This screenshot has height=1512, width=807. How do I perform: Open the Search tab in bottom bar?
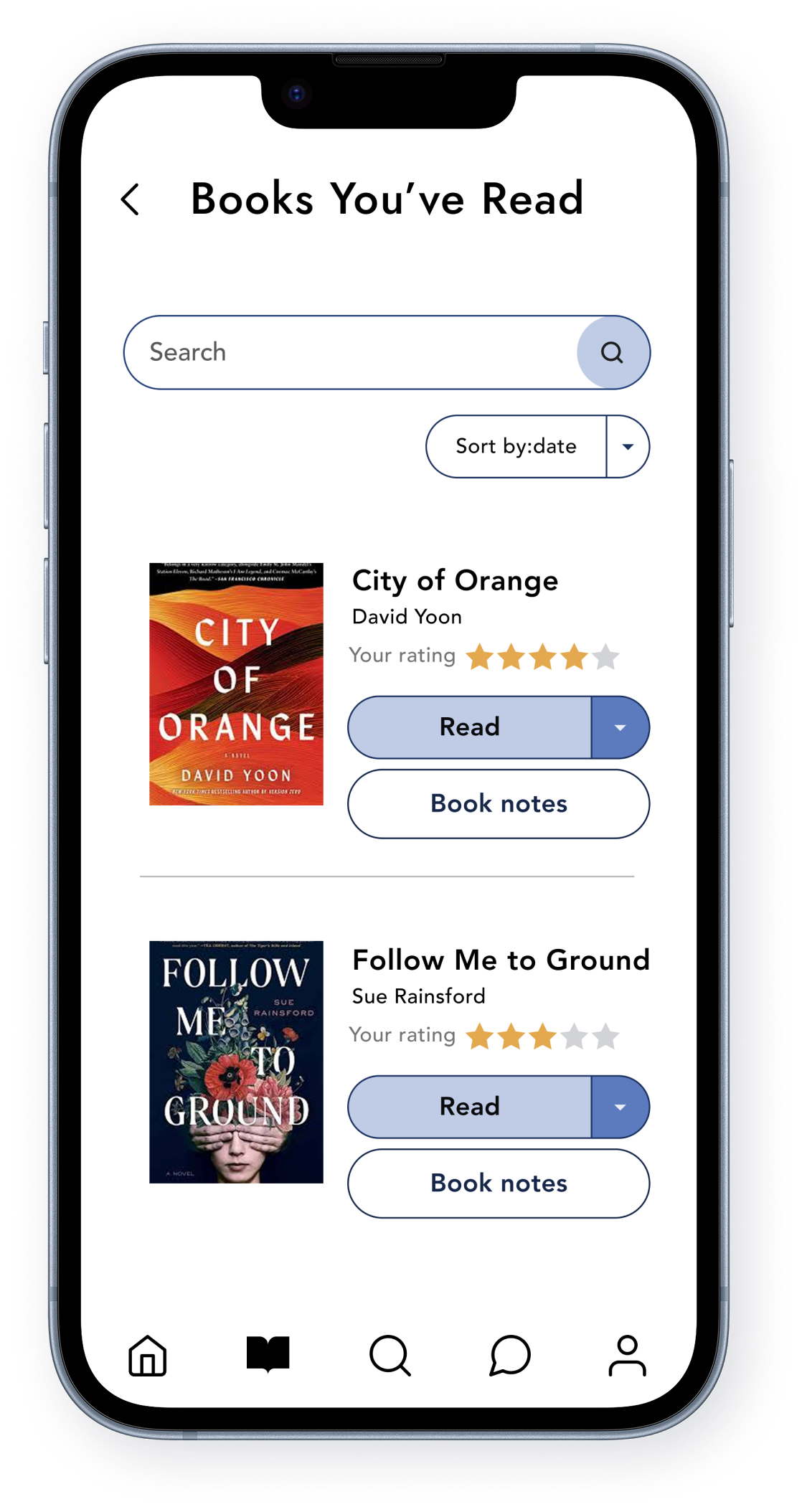[390, 1355]
